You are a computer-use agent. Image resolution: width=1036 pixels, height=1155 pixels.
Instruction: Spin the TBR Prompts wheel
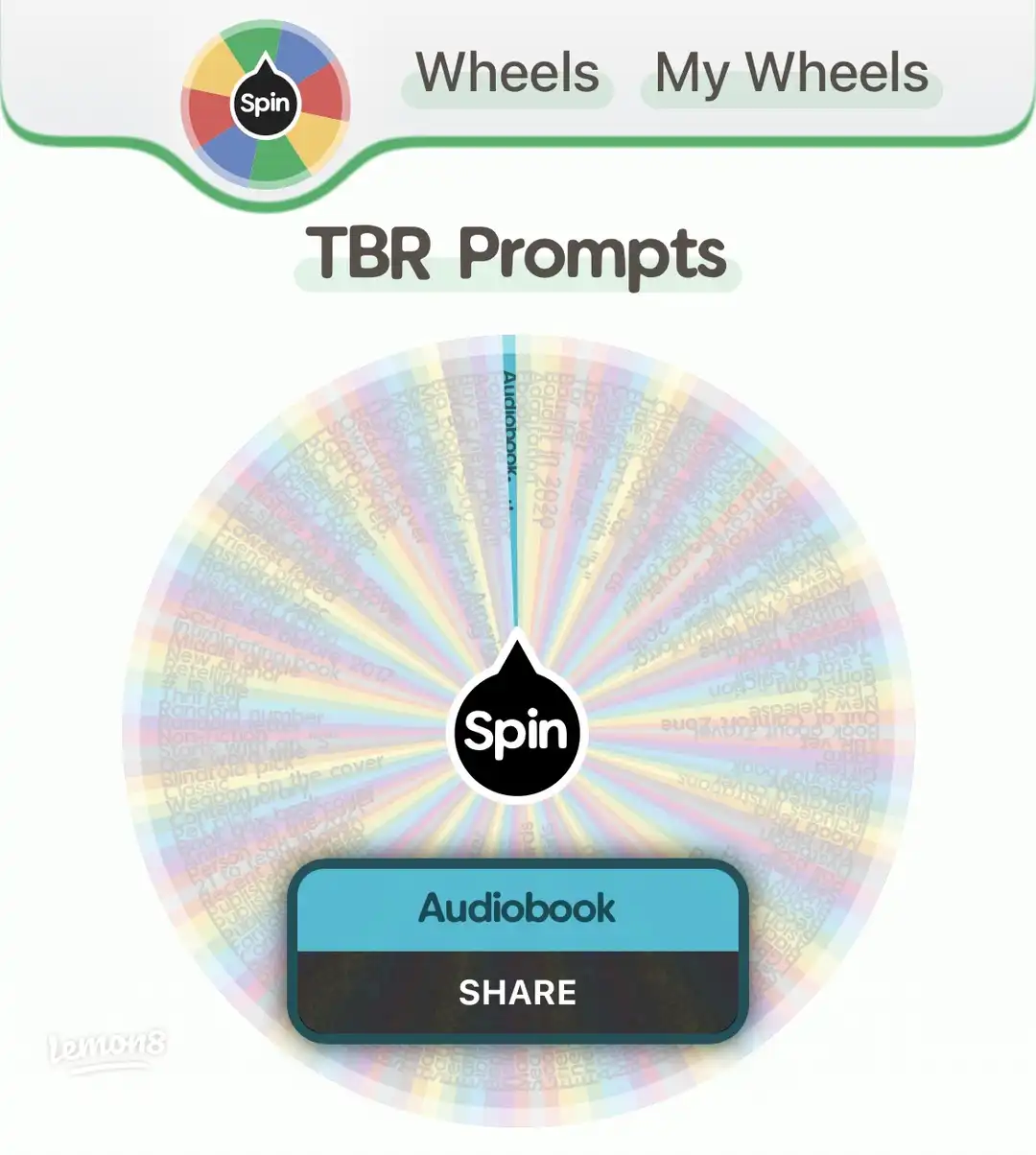click(517, 730)
